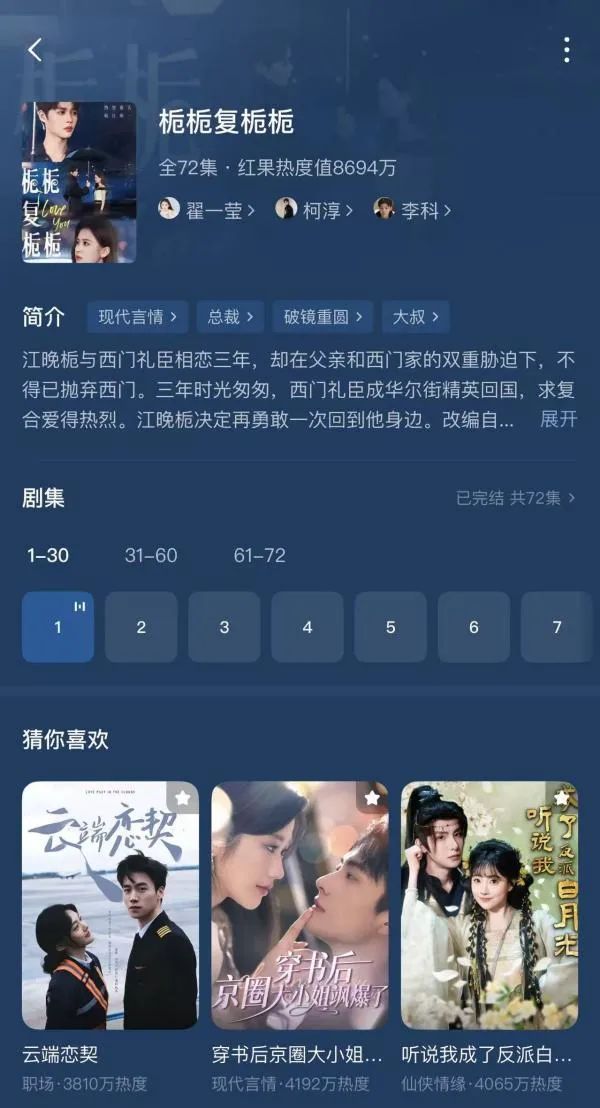Open the recommended drama 云端恋契

click(x=110, y=906)
